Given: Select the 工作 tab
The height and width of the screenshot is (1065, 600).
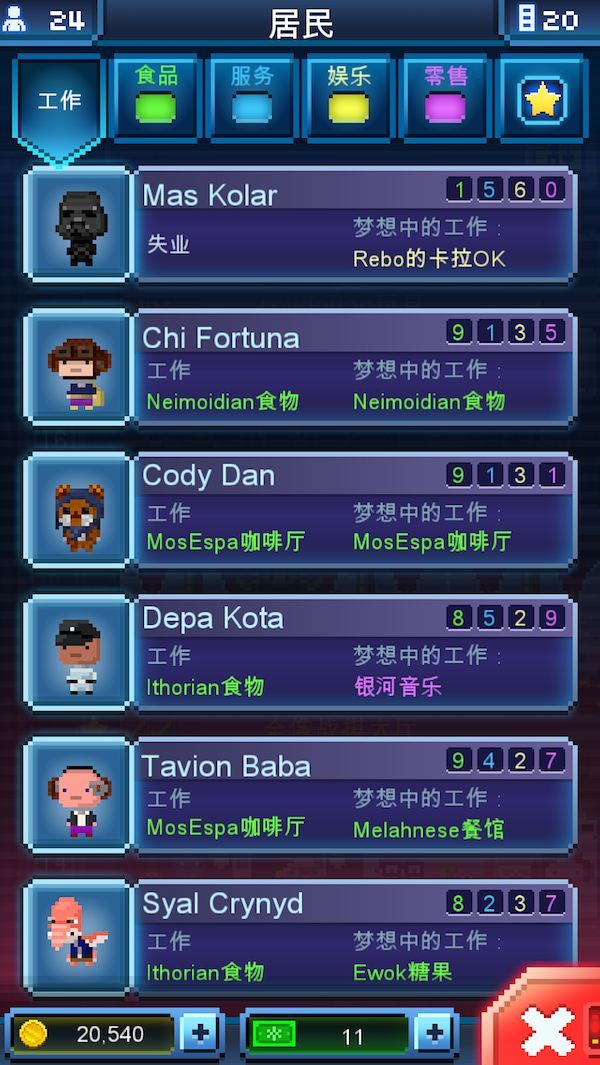Looking at the screenshot, I should coord(59,103).
